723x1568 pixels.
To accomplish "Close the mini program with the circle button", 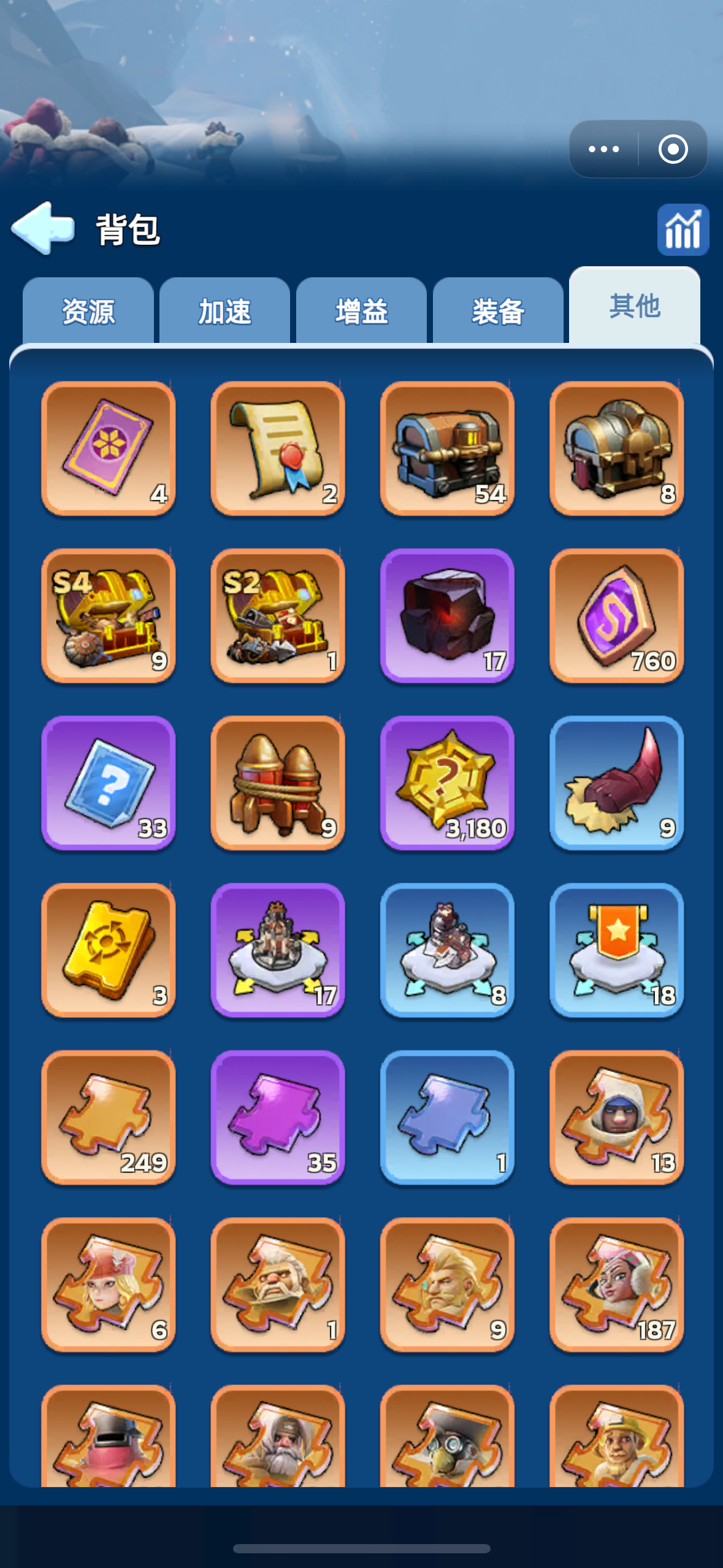I will coord(673,149).
